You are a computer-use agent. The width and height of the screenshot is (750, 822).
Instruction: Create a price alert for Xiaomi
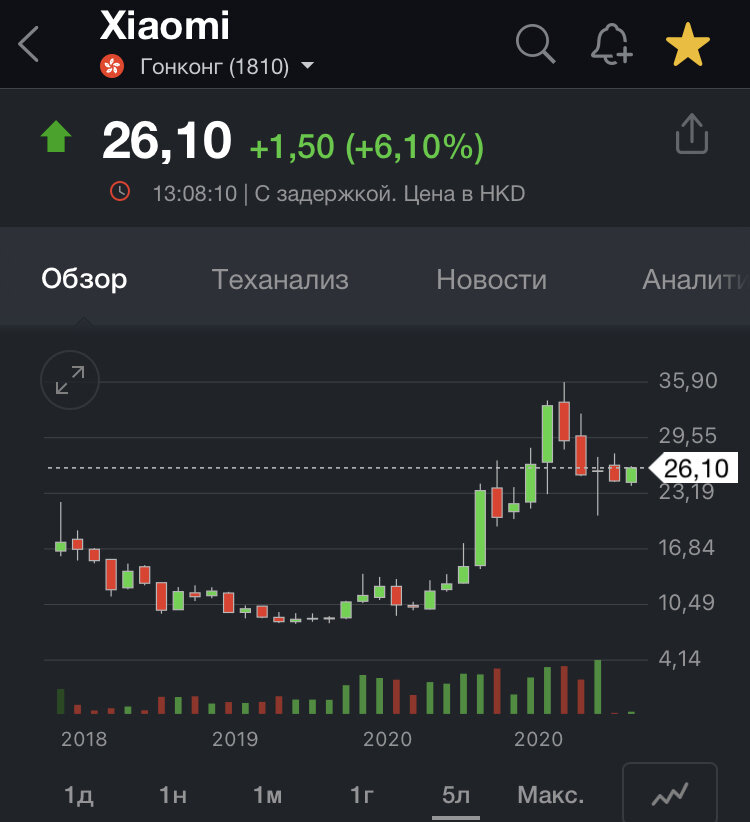point(612,44)
